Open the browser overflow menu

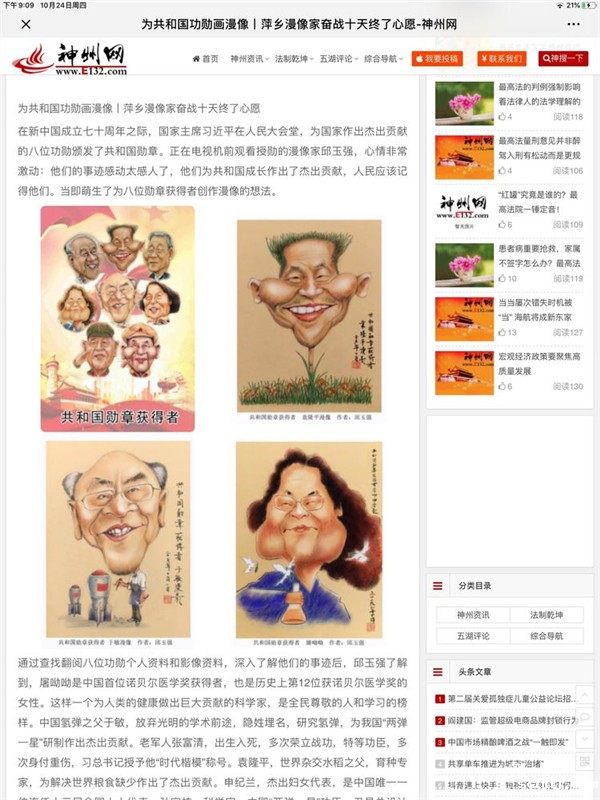click(x=574, y=23)
